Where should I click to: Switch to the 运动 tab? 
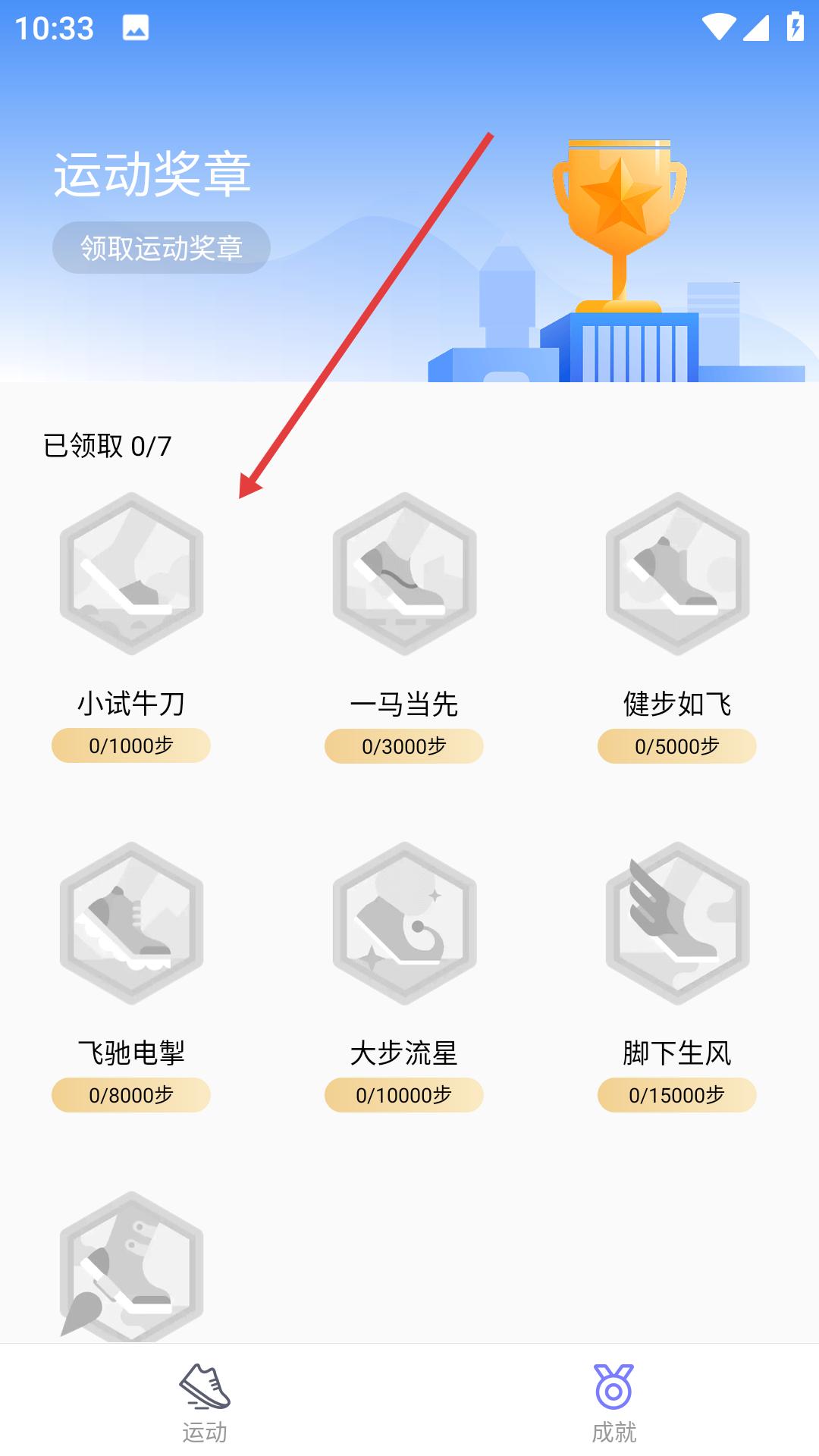(x=205, y=1401)
